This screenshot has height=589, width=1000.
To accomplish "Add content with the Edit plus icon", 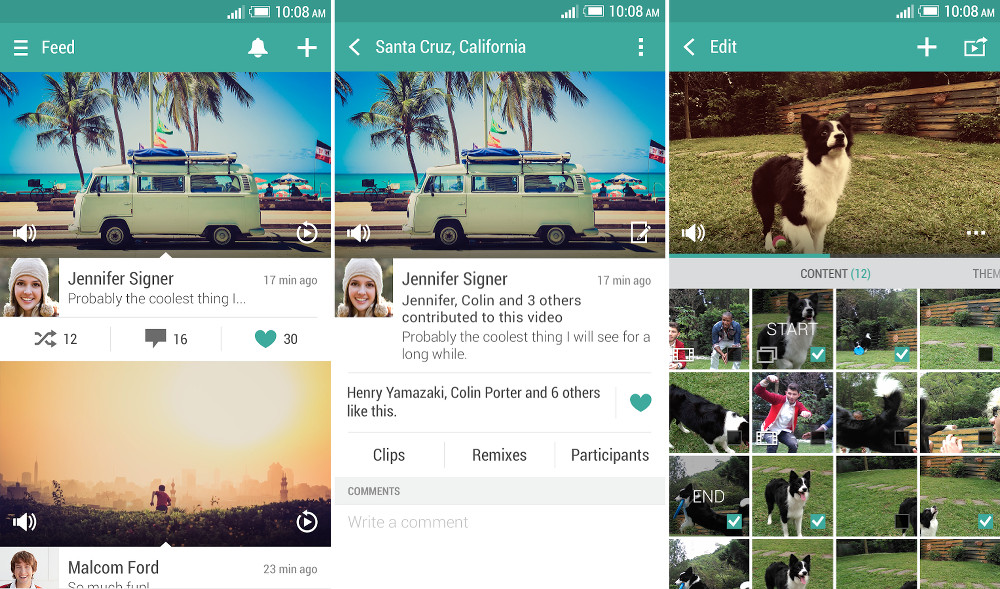I will click(x=927, y=47).
